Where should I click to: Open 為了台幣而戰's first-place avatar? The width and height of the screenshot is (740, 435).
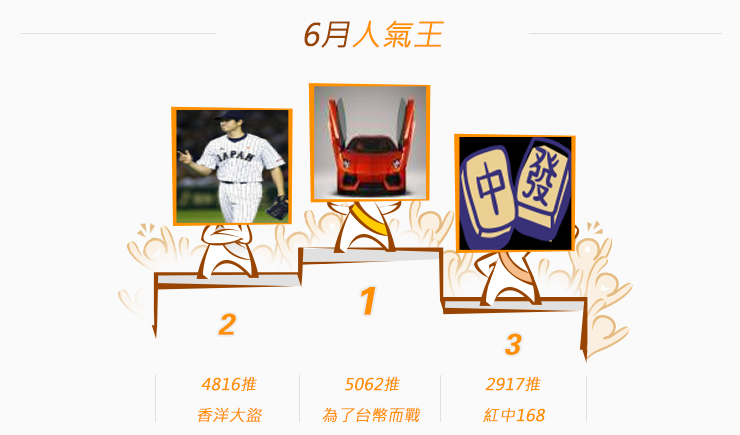click(x=370, y=142)
